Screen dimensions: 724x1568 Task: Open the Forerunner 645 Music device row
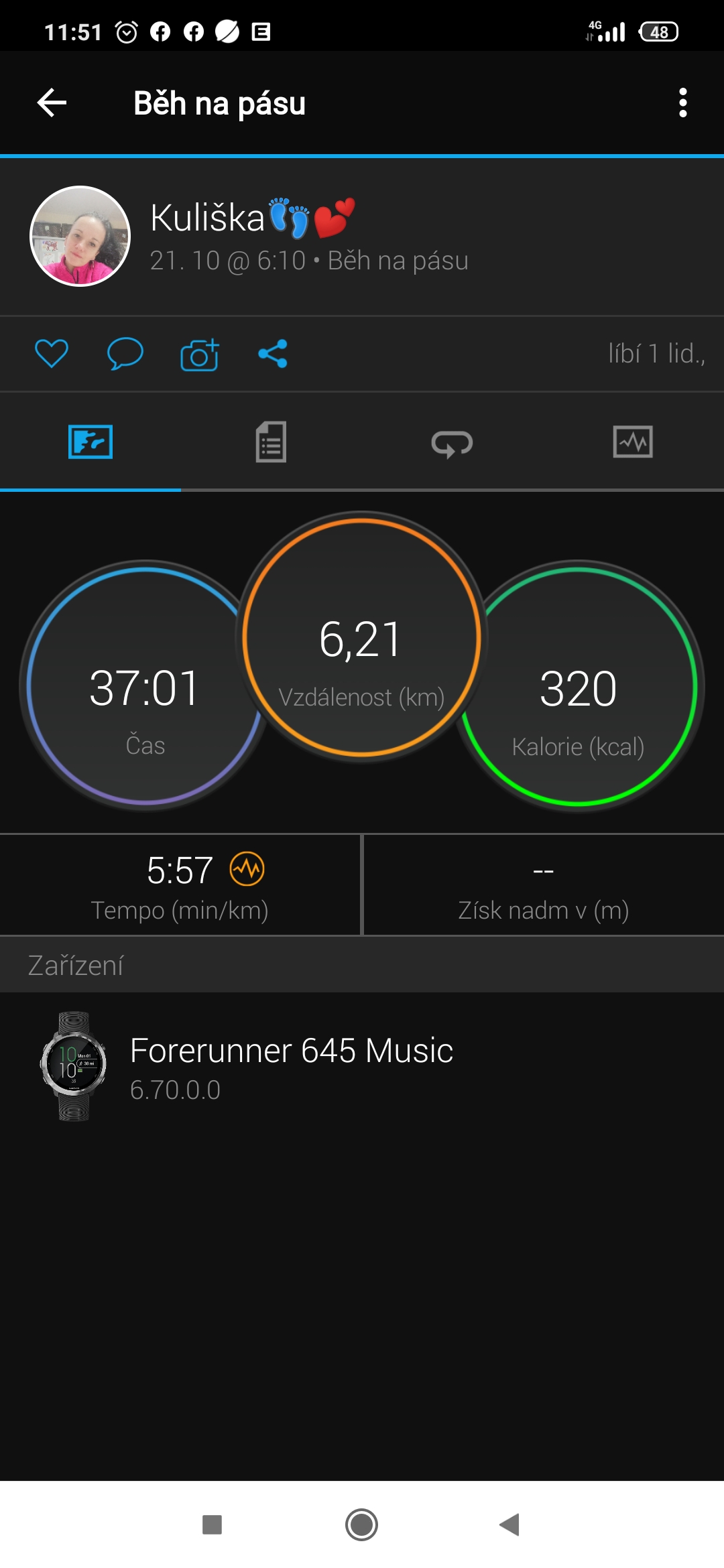coord(362,1065)
